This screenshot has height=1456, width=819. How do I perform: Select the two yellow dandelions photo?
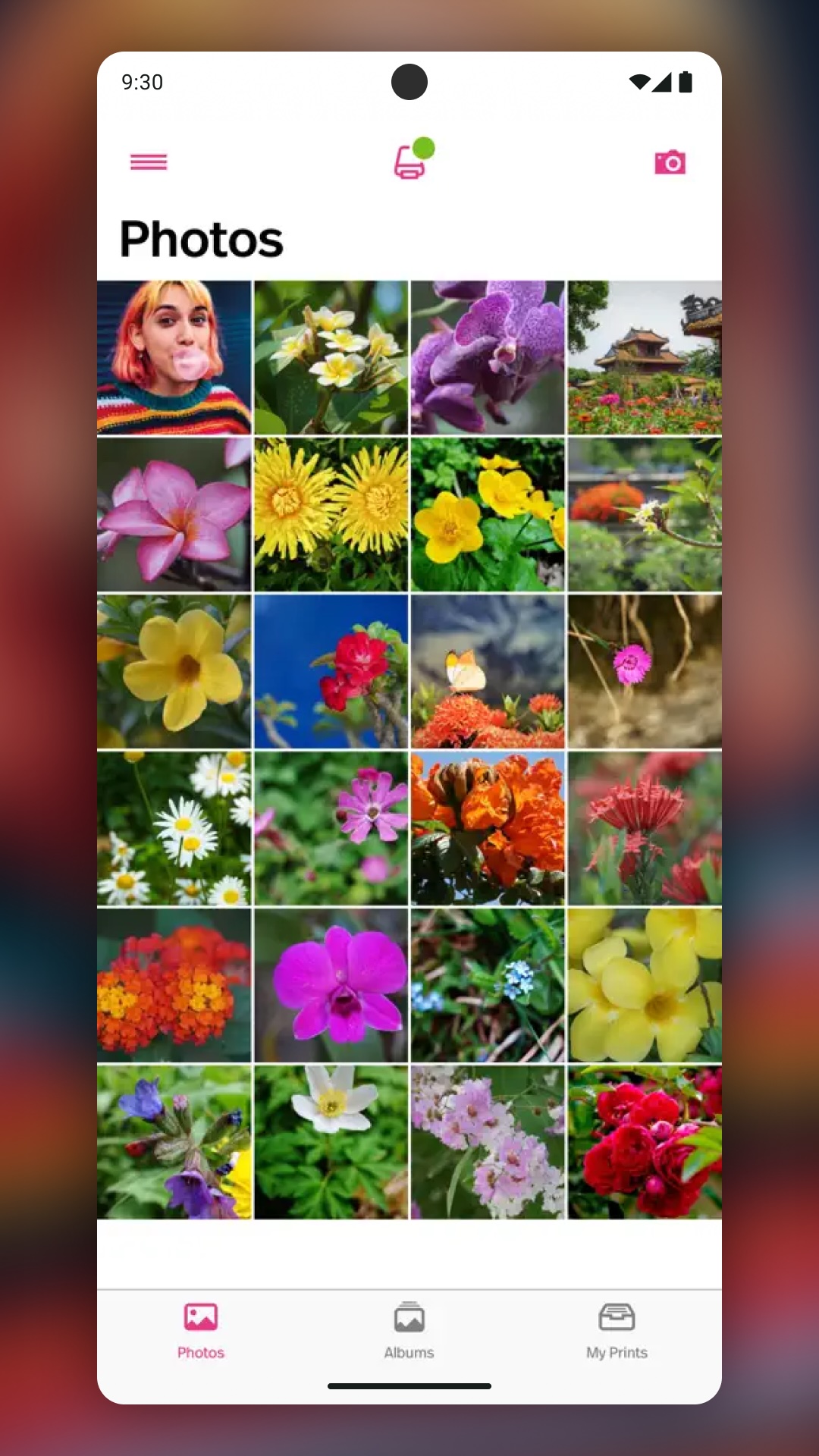(x=331, y=515)
